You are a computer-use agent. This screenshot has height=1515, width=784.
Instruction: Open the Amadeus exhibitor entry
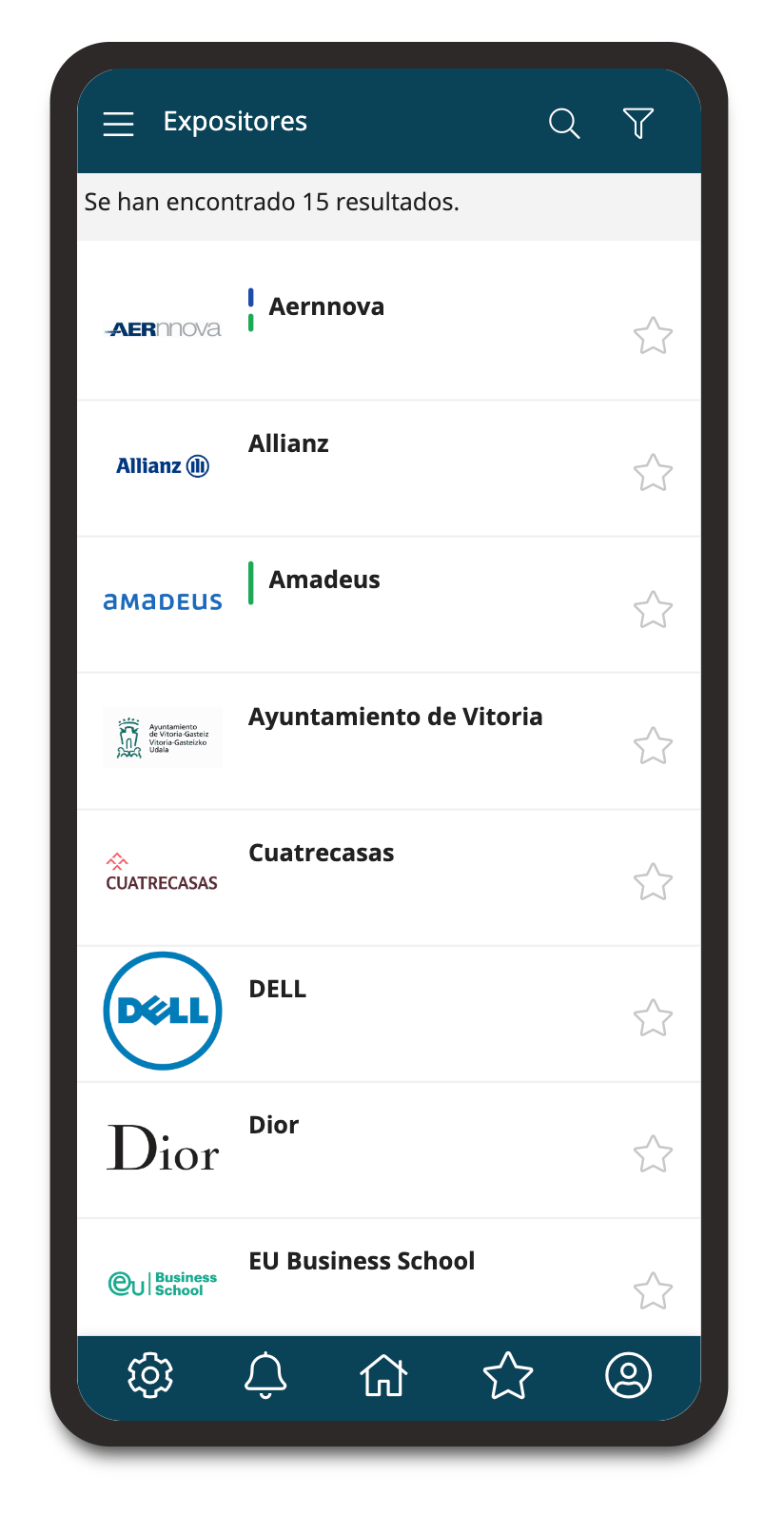pyautogui.click(x=388, y=604)
